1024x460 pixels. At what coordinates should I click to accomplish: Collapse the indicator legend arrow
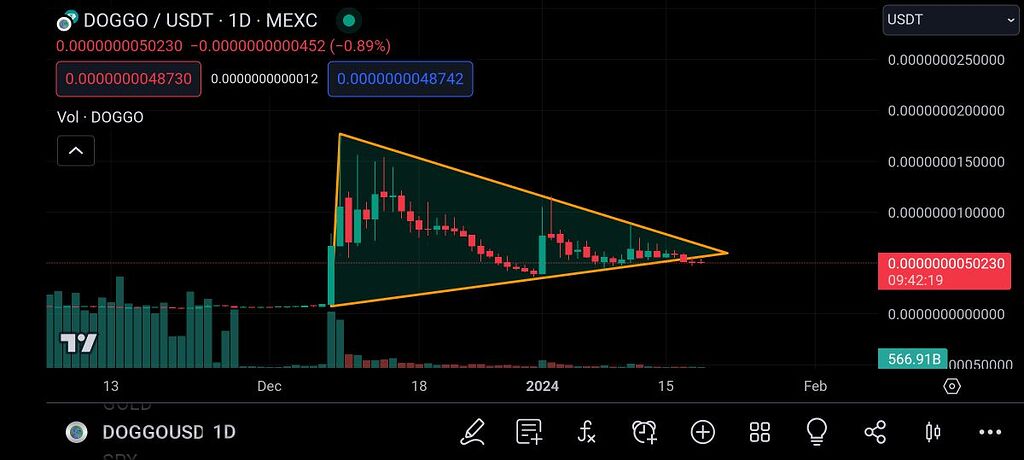76,152
